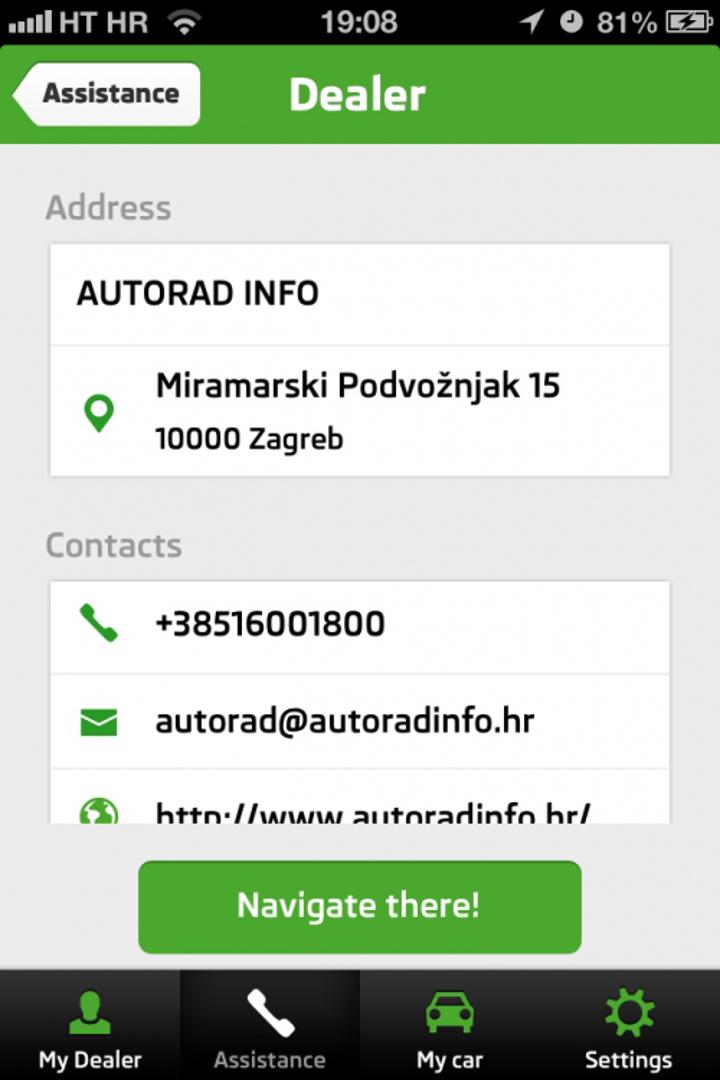Select the Assistance tab

point(270,1028)
